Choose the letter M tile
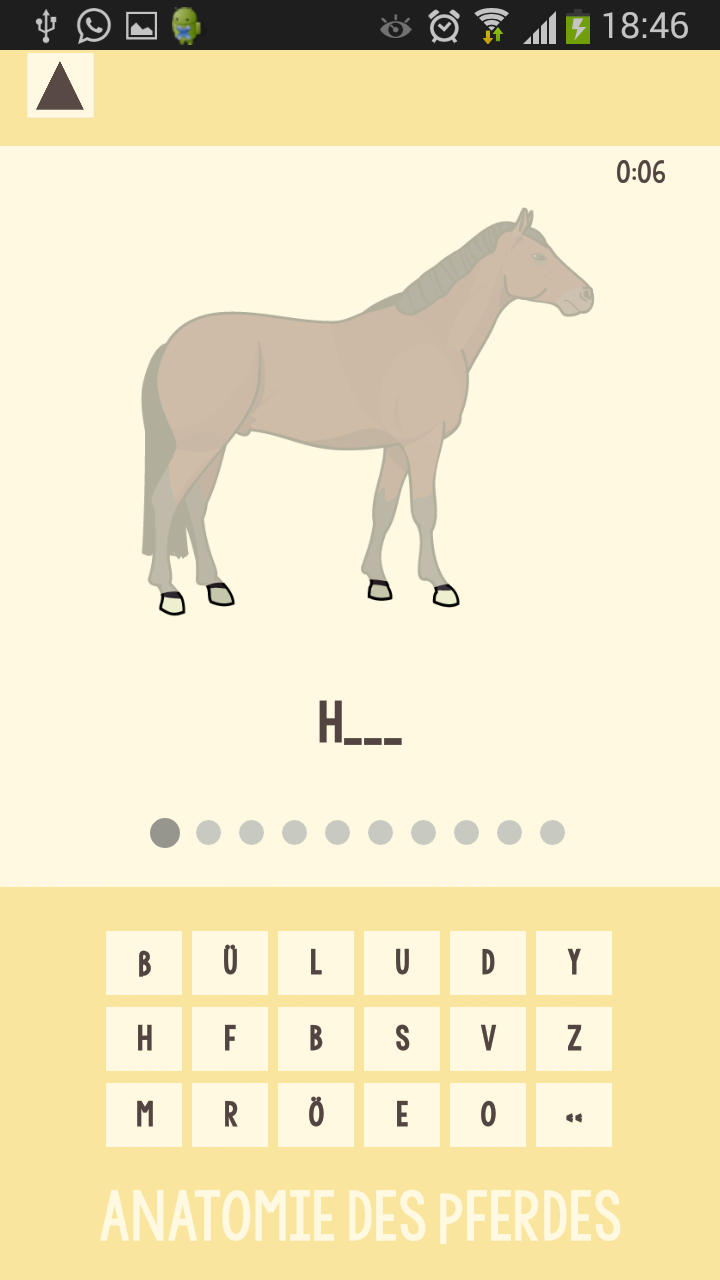The width and height of the screenshot is (720, 1280). [x=144, y=1115]
